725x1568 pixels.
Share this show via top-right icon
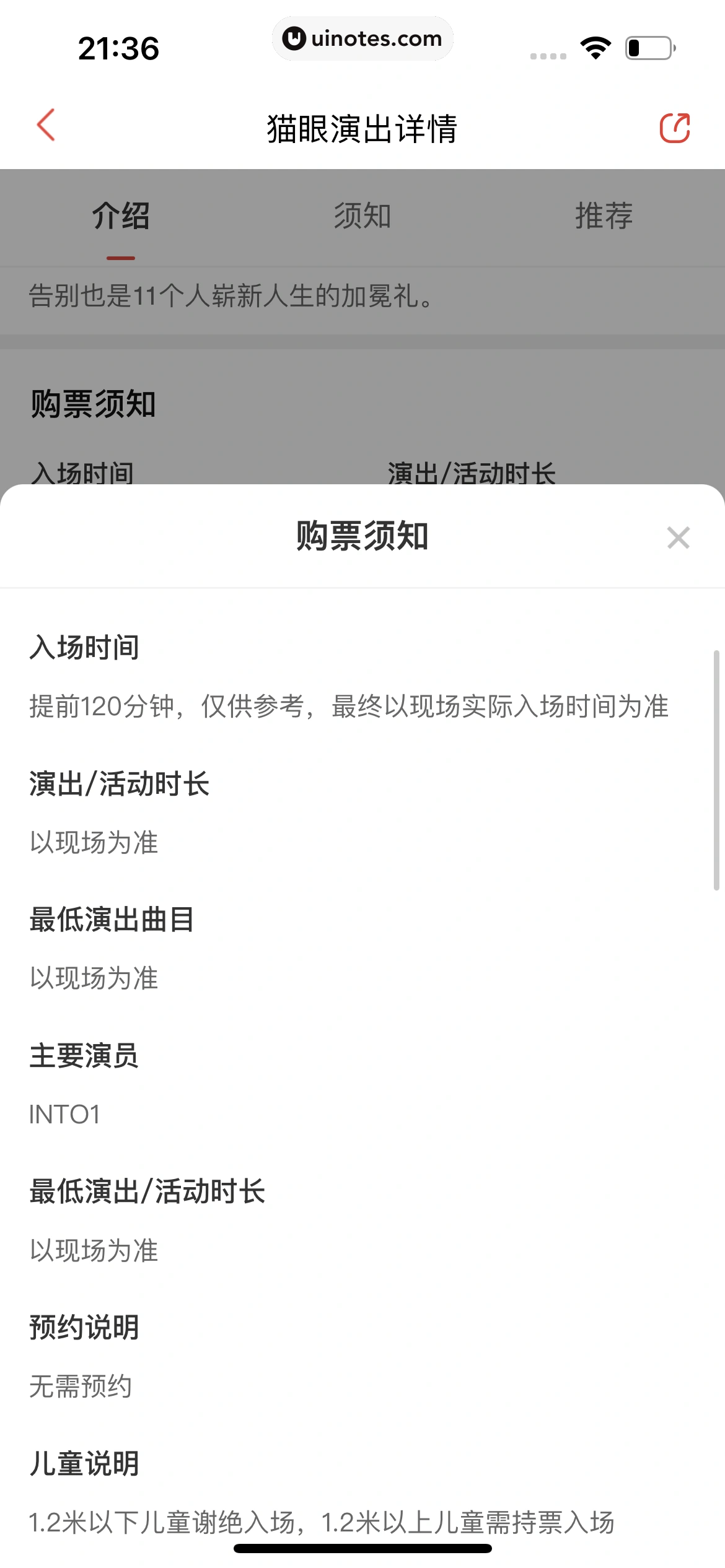(674, 128)
